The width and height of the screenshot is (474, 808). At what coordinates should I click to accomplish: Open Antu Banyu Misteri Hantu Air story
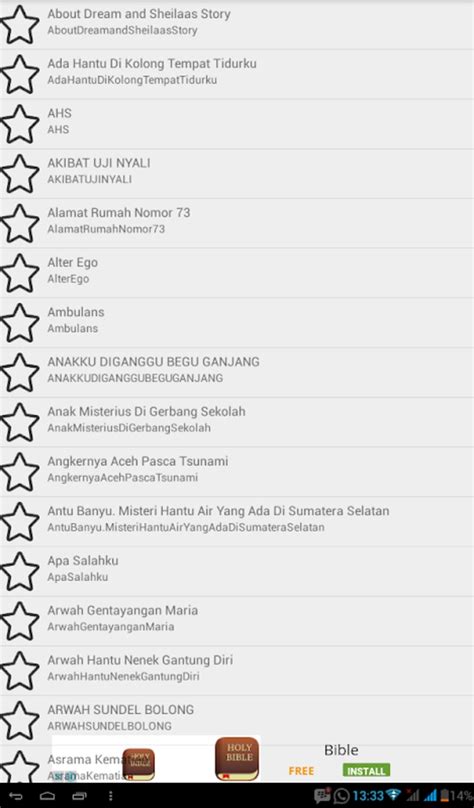(237, 521)
